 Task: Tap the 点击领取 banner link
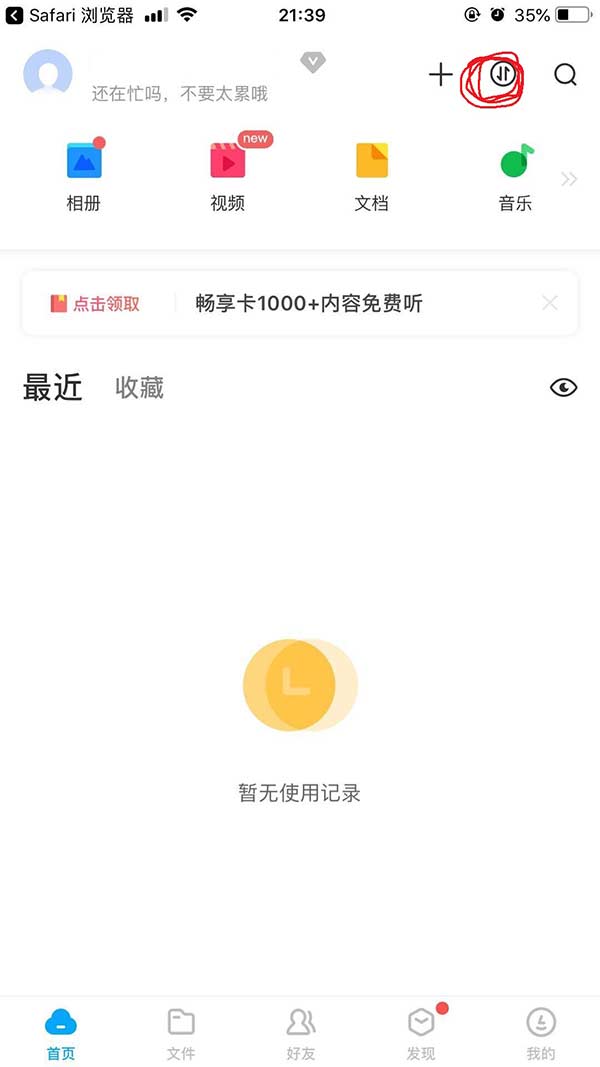(x=96, y=304)
